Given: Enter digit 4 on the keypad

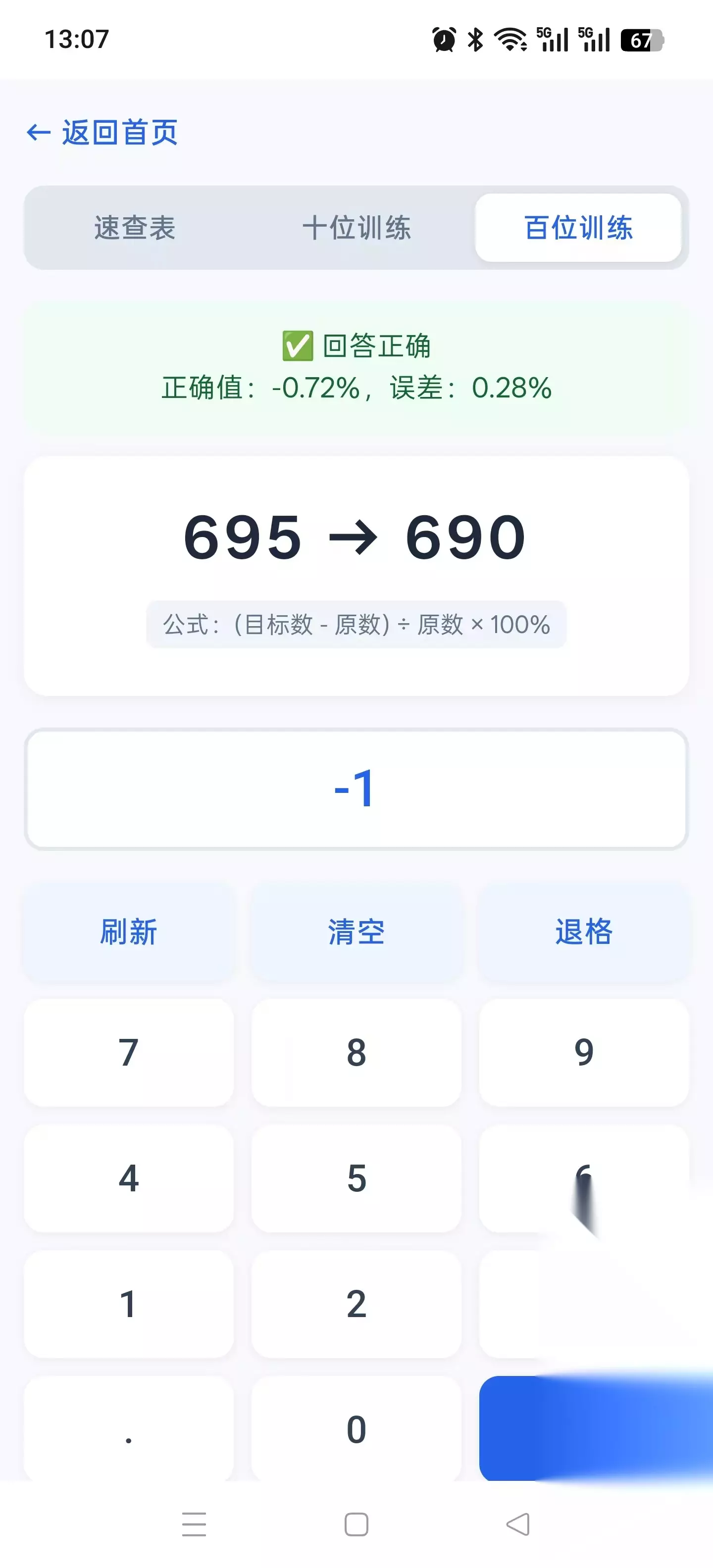Looking at the screenshot, I should [x=128, y=1178].
